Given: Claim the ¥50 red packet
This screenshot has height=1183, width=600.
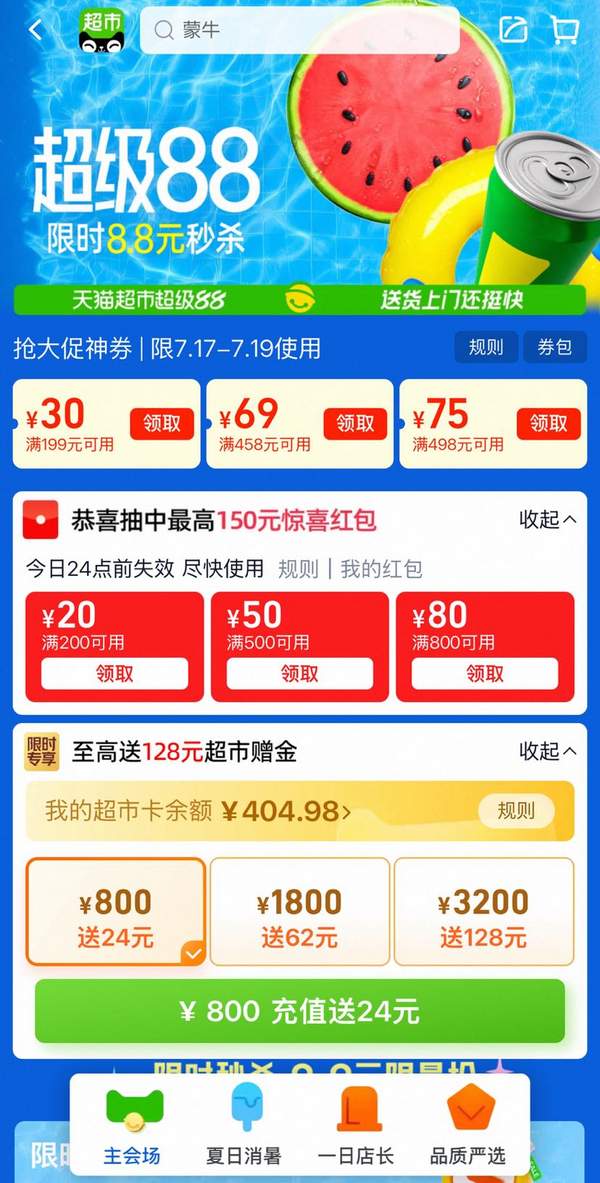Looking at the screenshot, I should point(300,674).
